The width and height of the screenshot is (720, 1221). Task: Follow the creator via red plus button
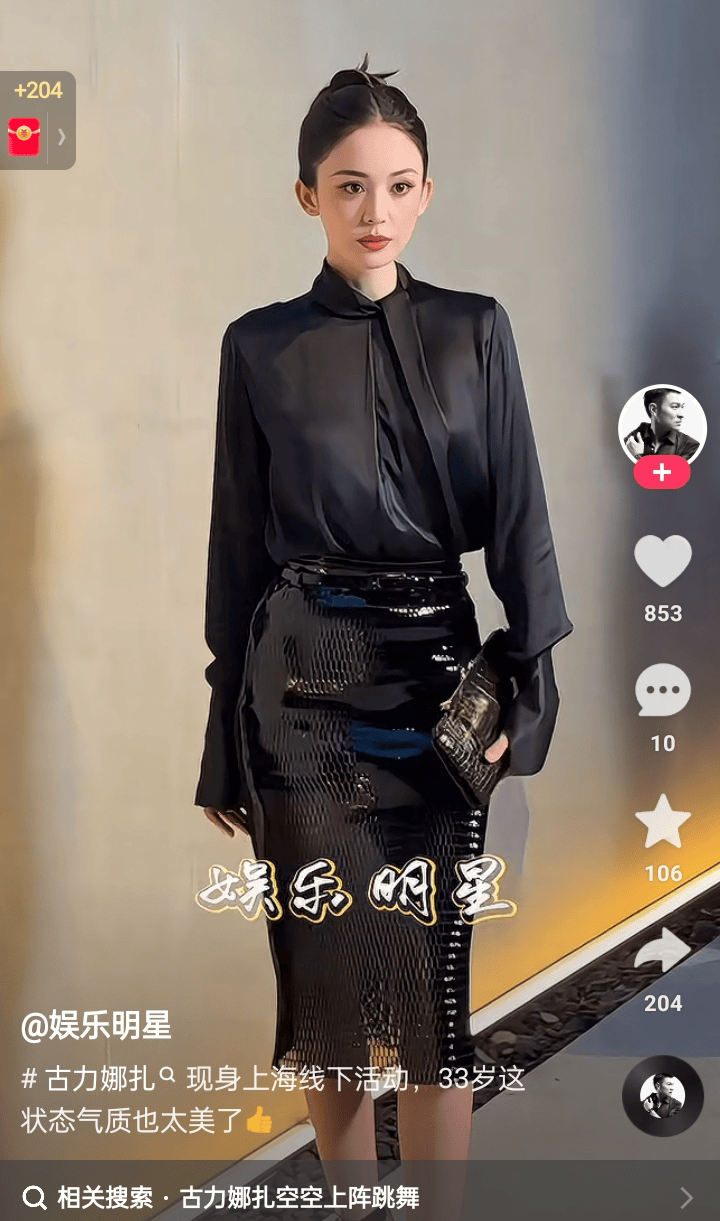662,473
